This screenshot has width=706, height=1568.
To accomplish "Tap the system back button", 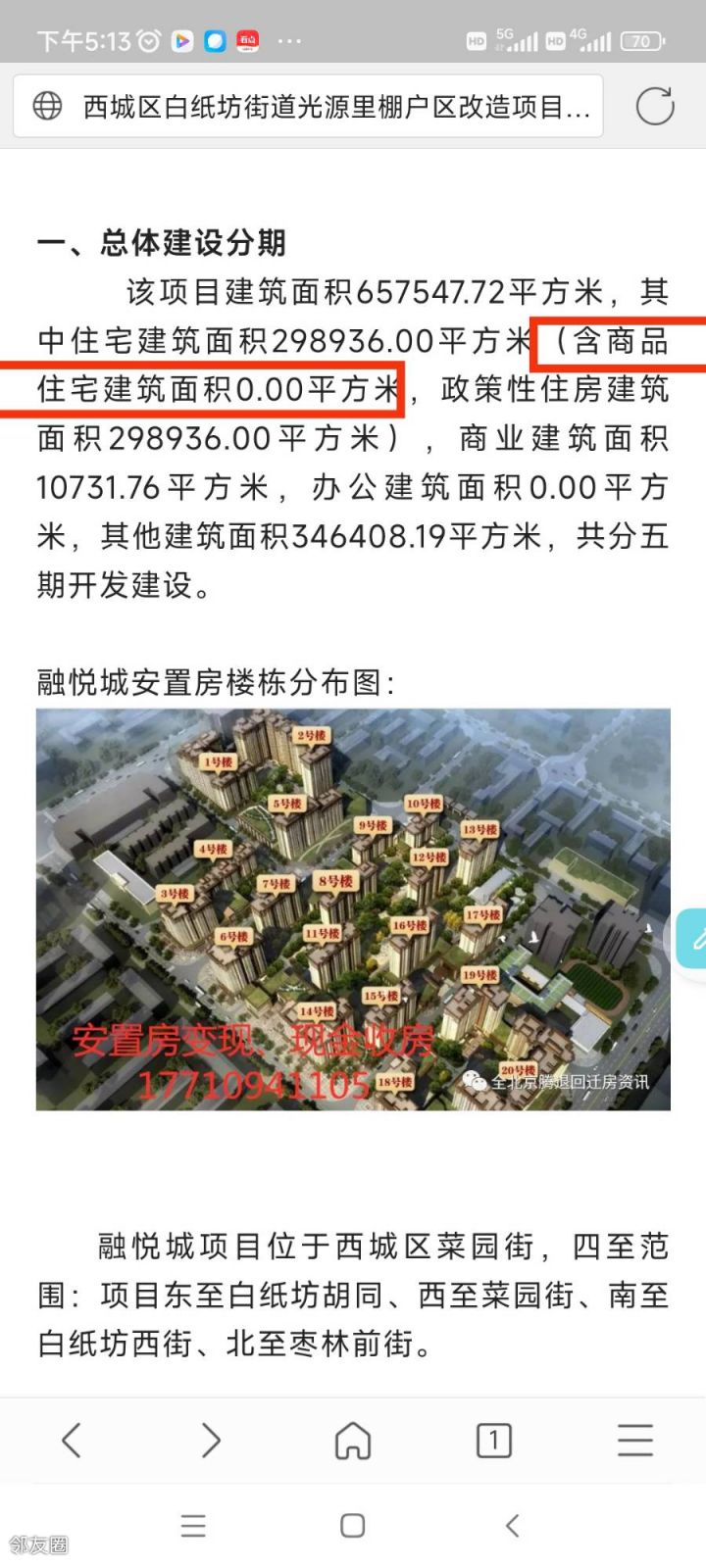I will (x=512, y=1526).
